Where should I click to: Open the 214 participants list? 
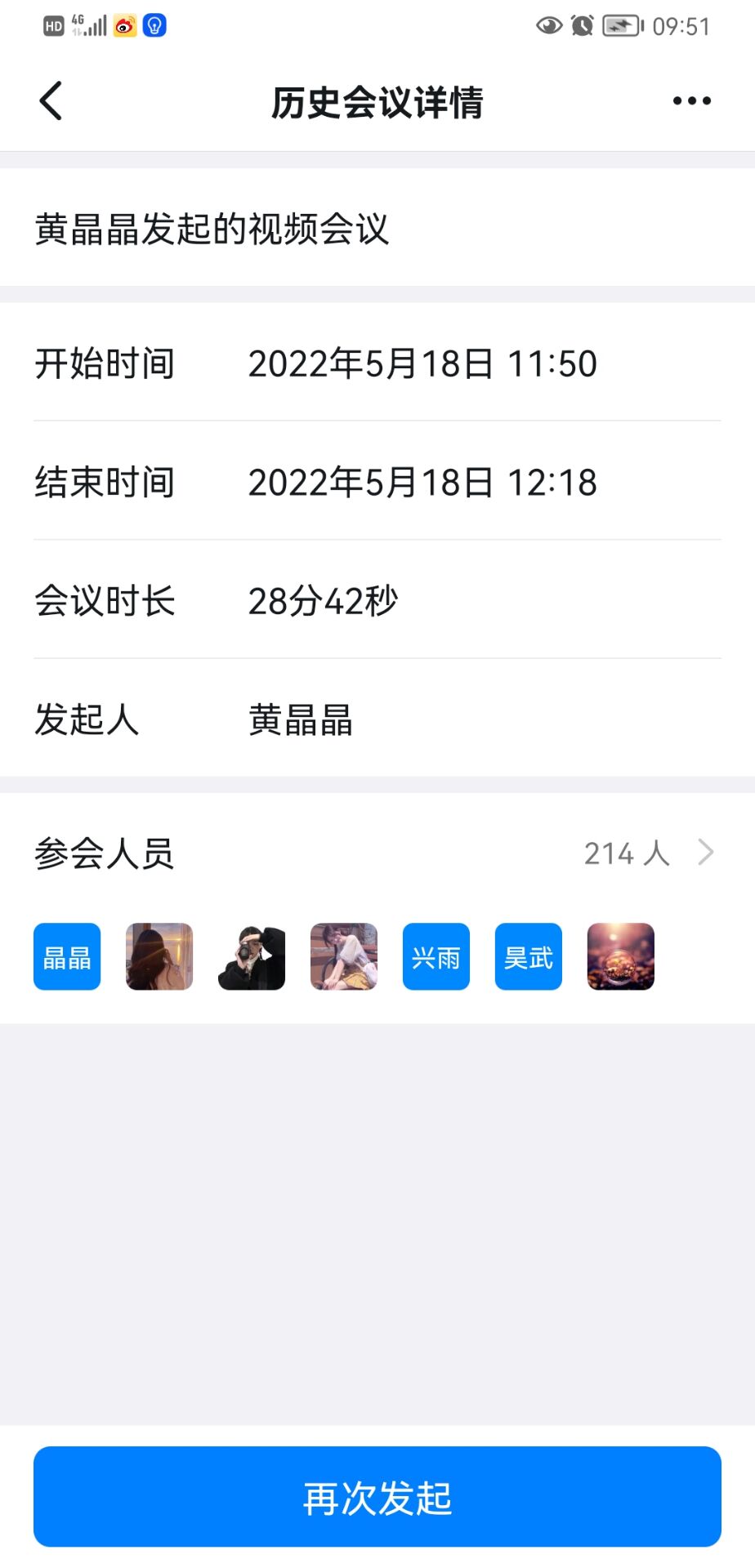pyautogui.click(x=648, y=853)
